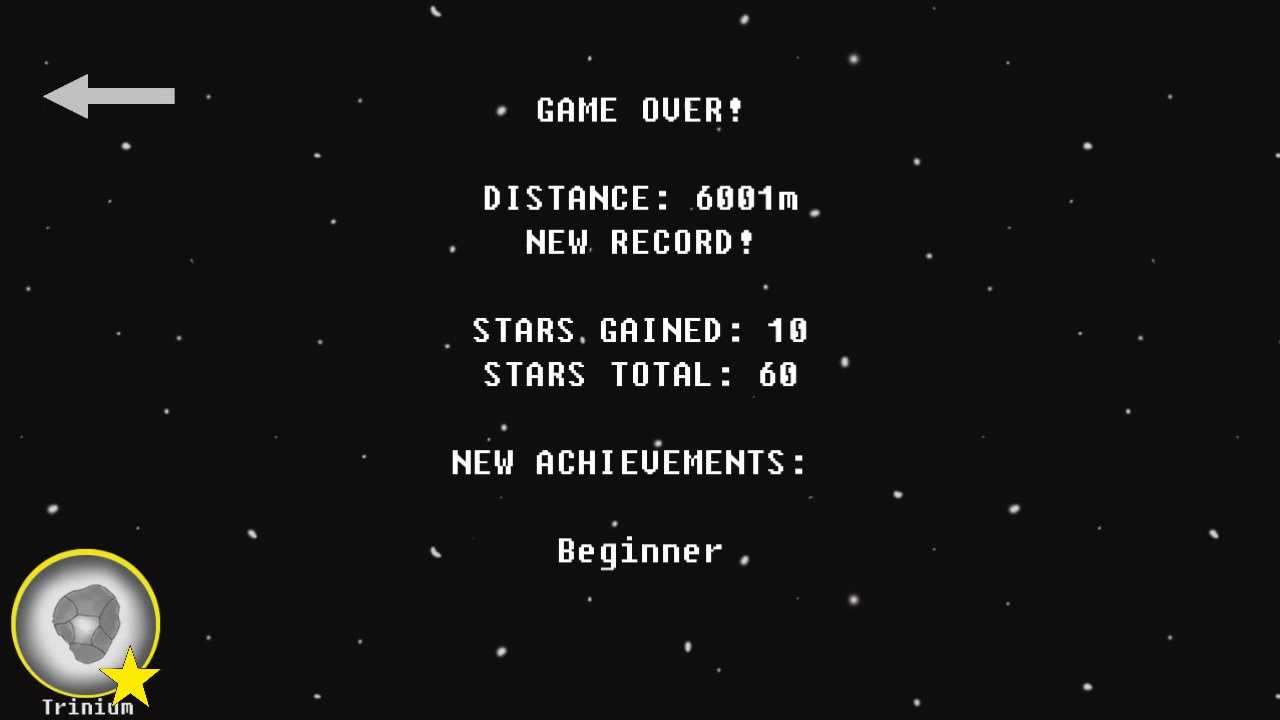Image resolution: width=1280 pixels, height=720 pixels.
Task: Tap the back arrow to leave results
Action: click(x=109, y=96)
